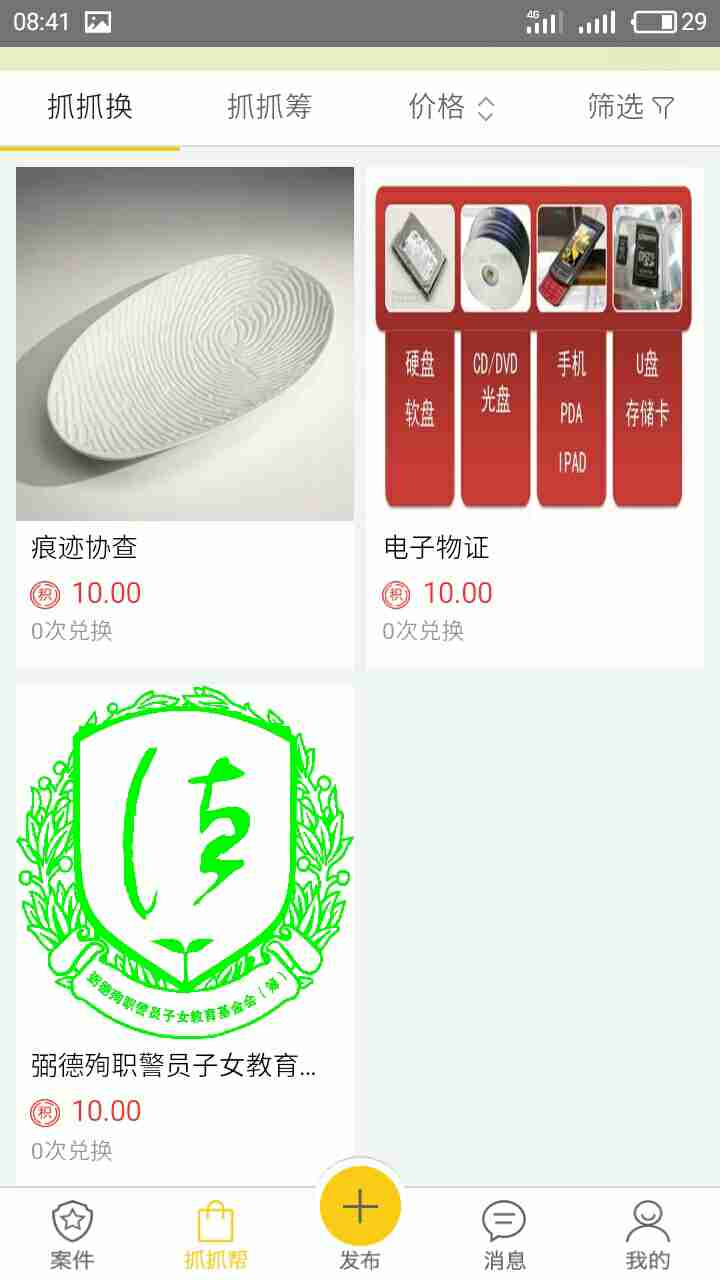Screen dimensions: 720x1280
Task: Open the 筛选 filter
Action: pos(631,107)
